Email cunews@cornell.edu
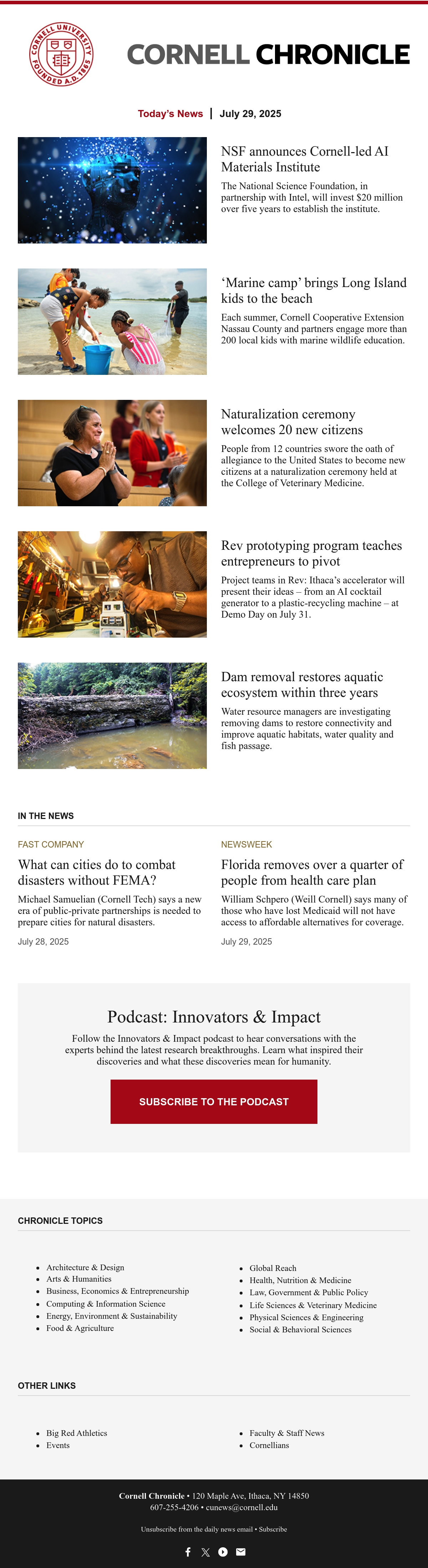The height and width of the screenshot is (1568, 428). 241,1507
